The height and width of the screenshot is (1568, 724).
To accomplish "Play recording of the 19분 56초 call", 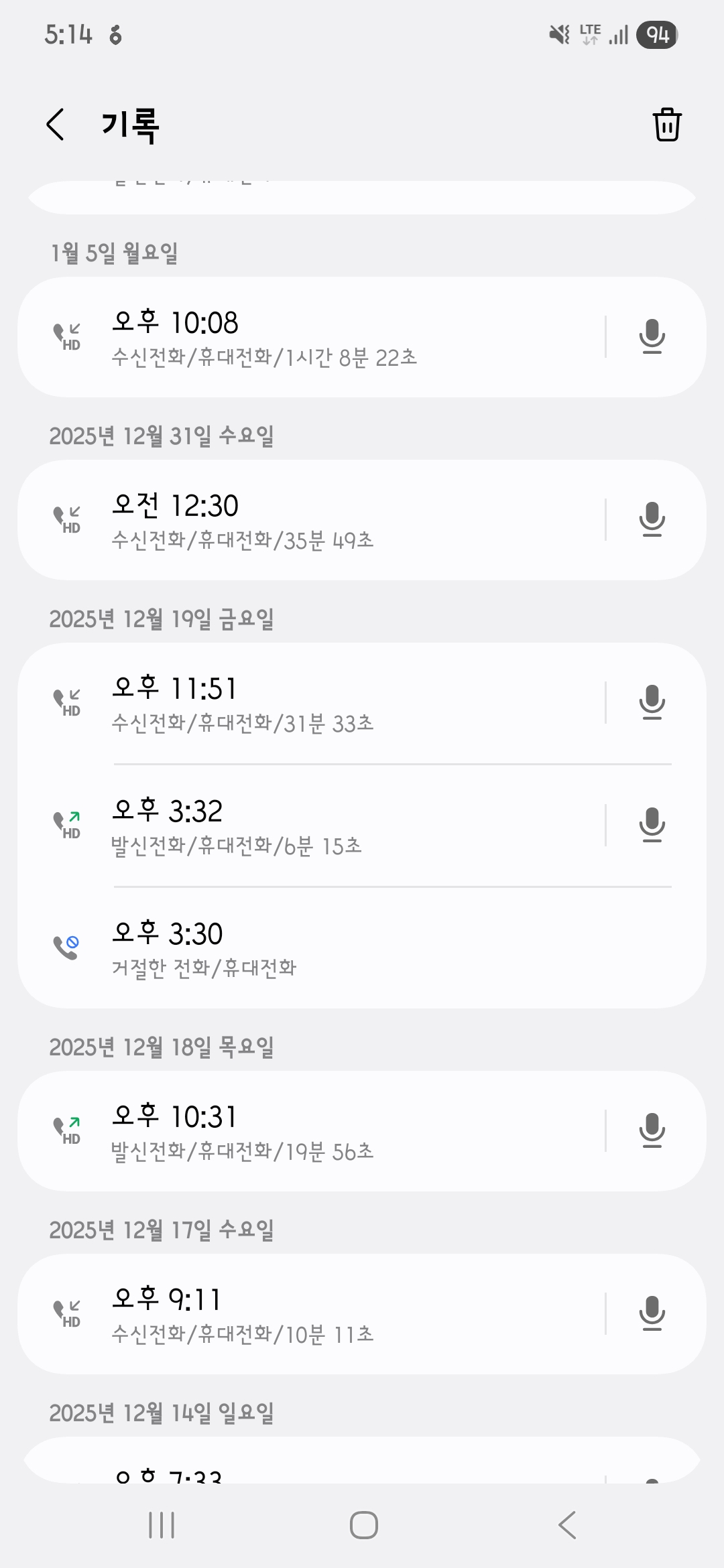I will [x=652, y=1130].
